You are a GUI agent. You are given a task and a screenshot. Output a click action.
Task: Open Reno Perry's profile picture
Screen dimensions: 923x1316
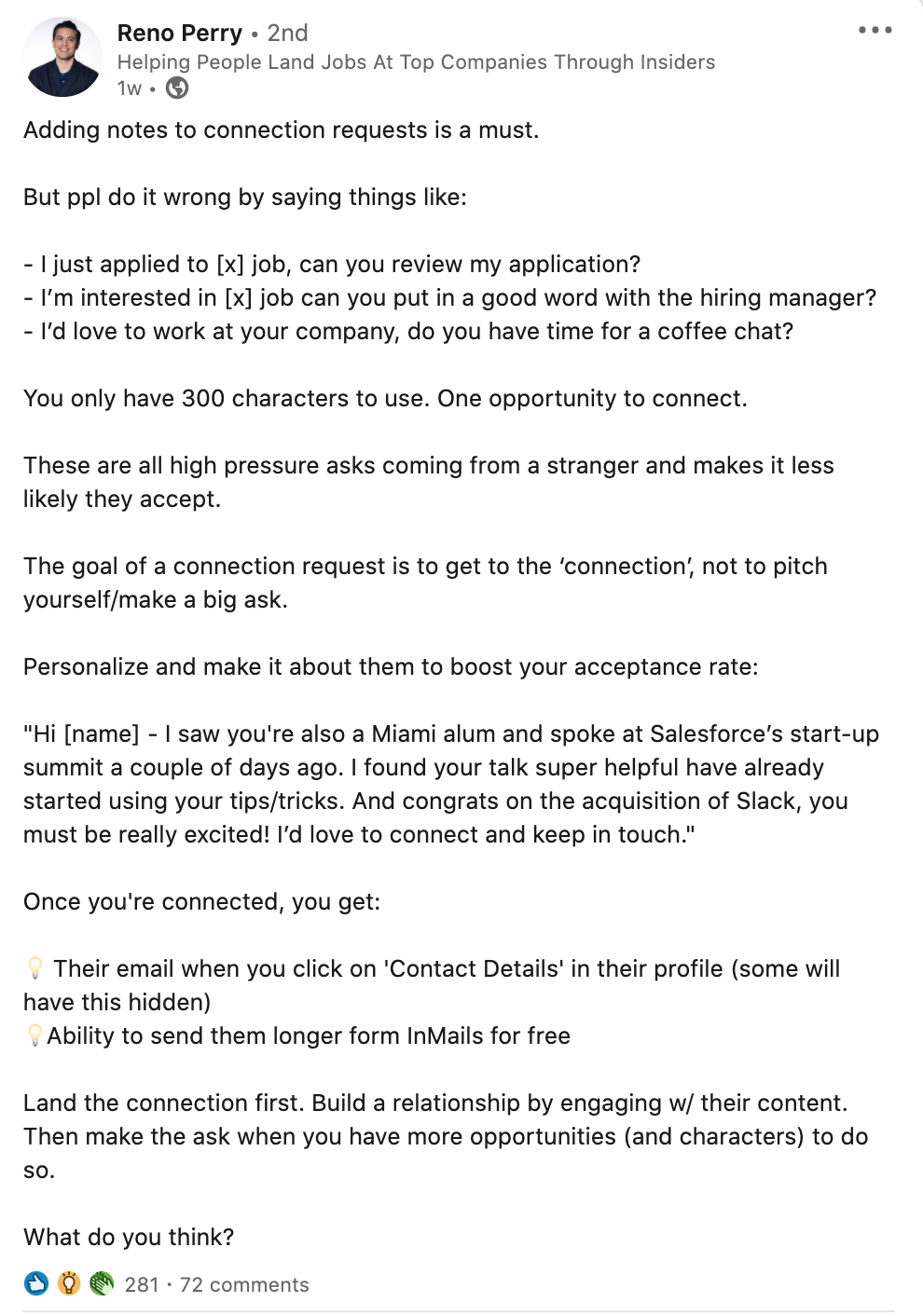(x=62, y=57)
